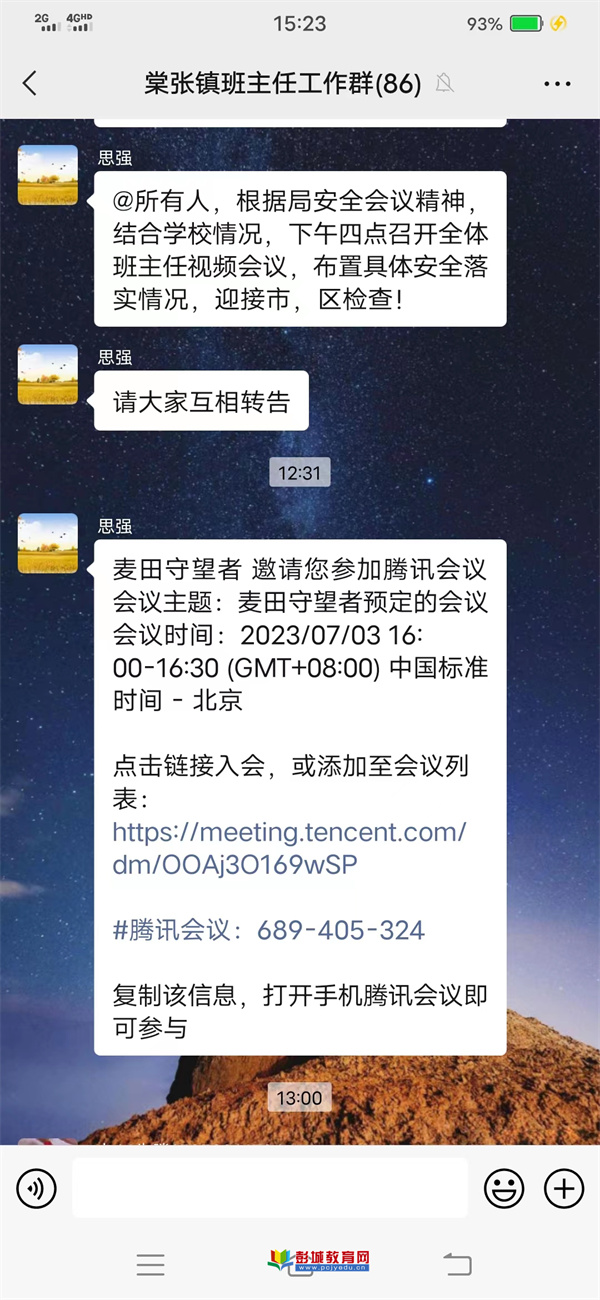
Task: Open the meeting.tencent.com meeting link
Action: pos(289,848)
